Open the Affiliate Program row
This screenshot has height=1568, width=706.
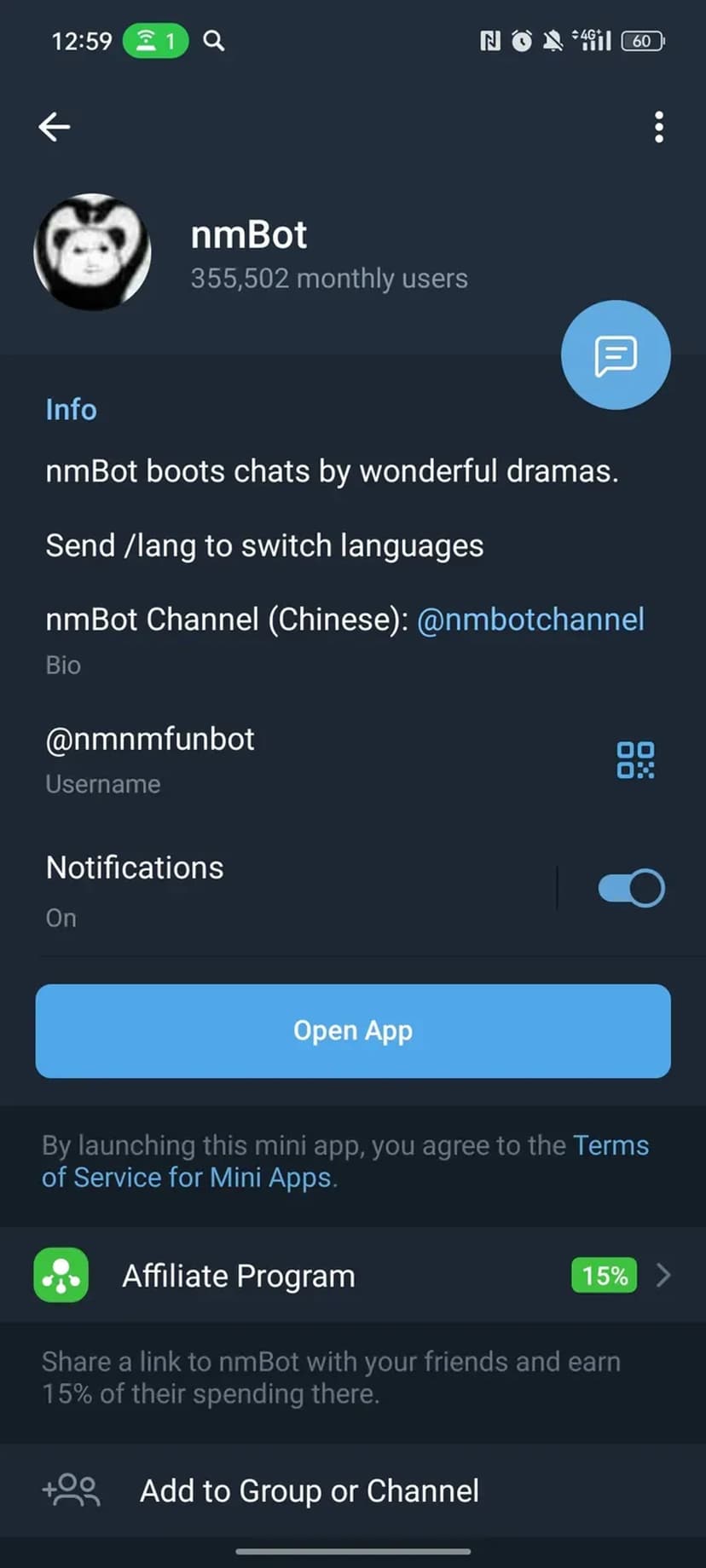tap(353, 1276)
